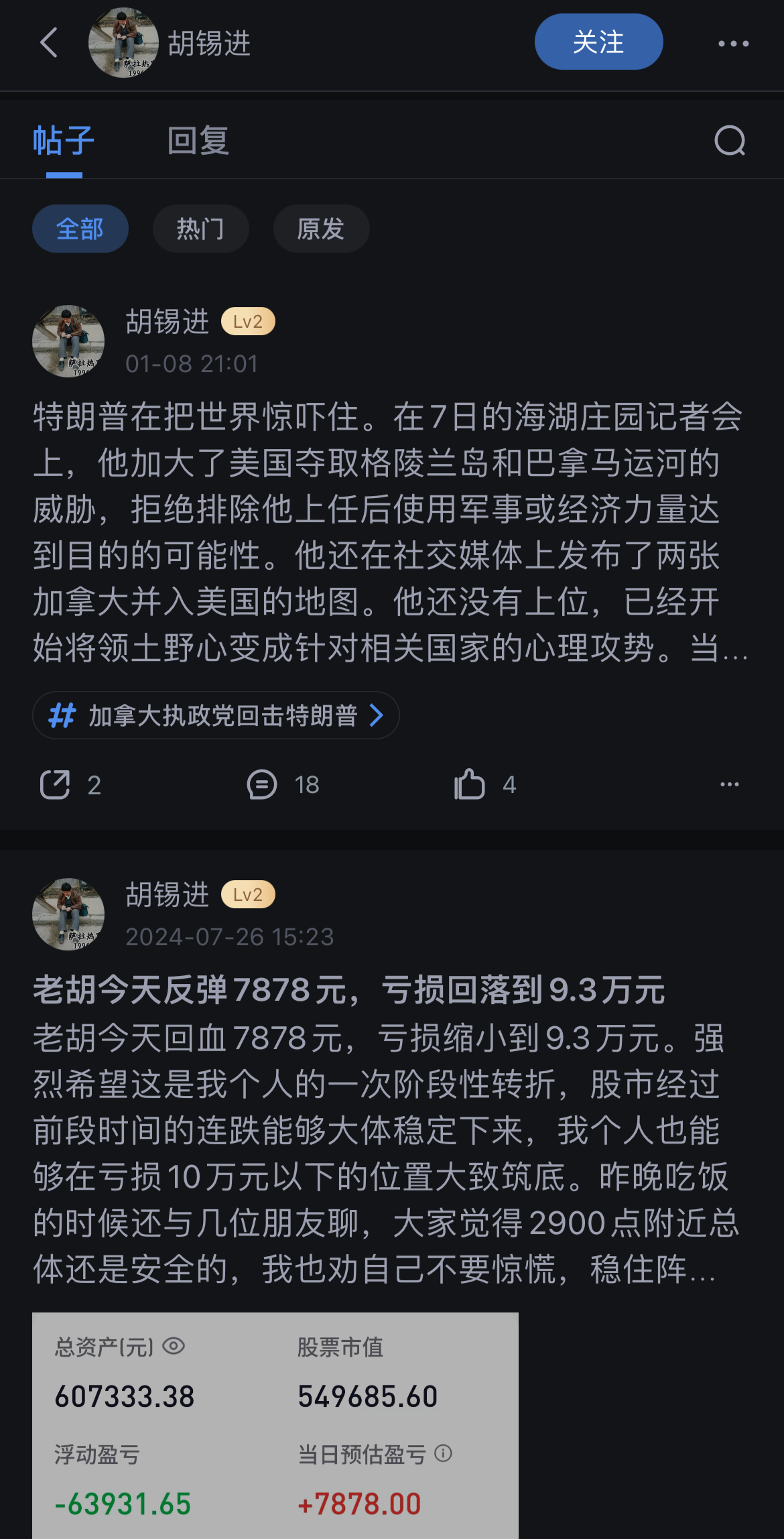Viewport: 784px width, 1539px height.
Task: Open search within this user's posts
Action: (730, 141)
